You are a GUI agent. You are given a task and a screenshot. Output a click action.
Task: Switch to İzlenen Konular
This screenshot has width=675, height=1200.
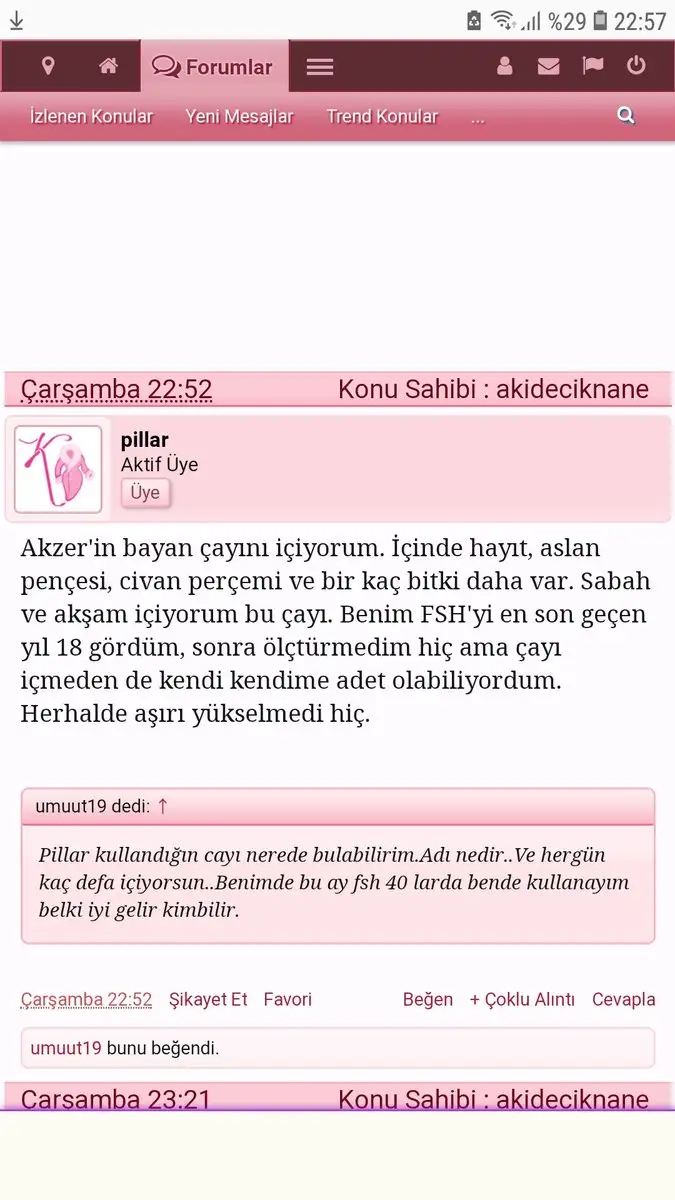91,117
